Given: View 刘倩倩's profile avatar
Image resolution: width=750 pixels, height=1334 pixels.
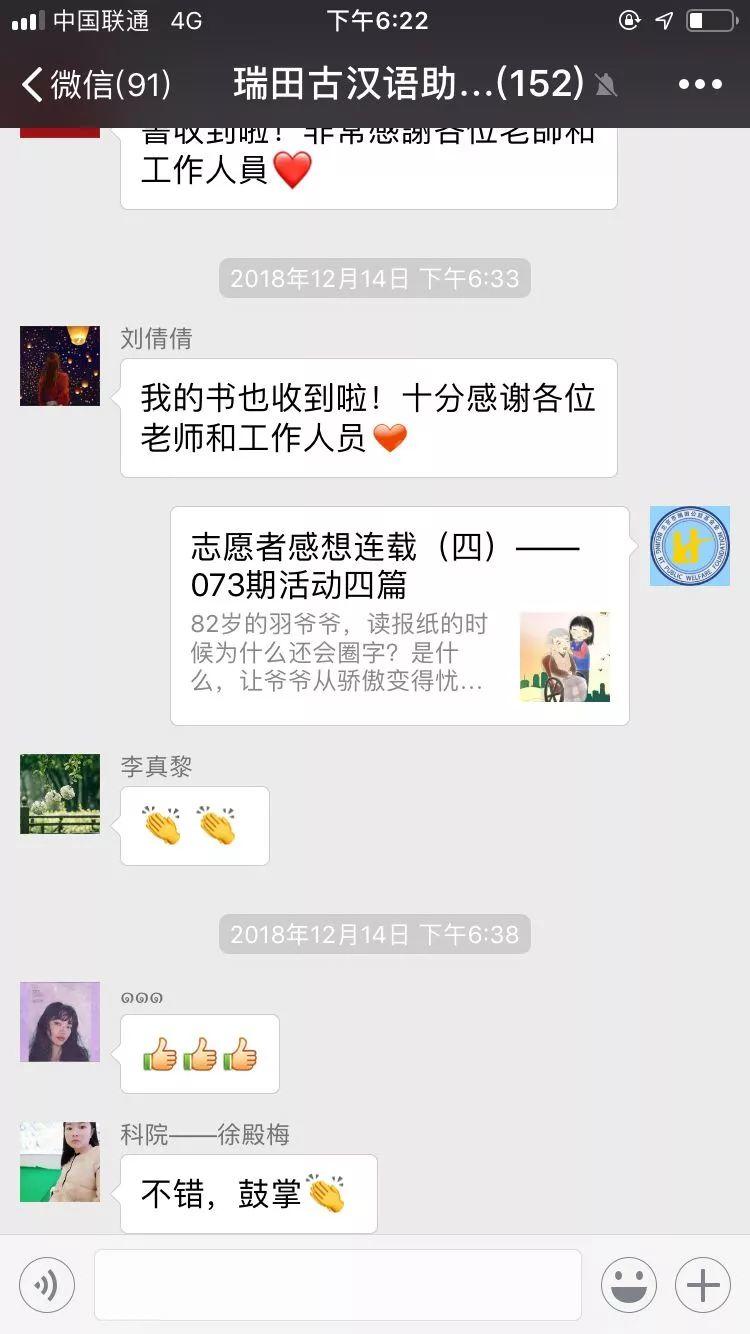Looking at the screenshot, I should pyautogui.click(x=60, y=366).
